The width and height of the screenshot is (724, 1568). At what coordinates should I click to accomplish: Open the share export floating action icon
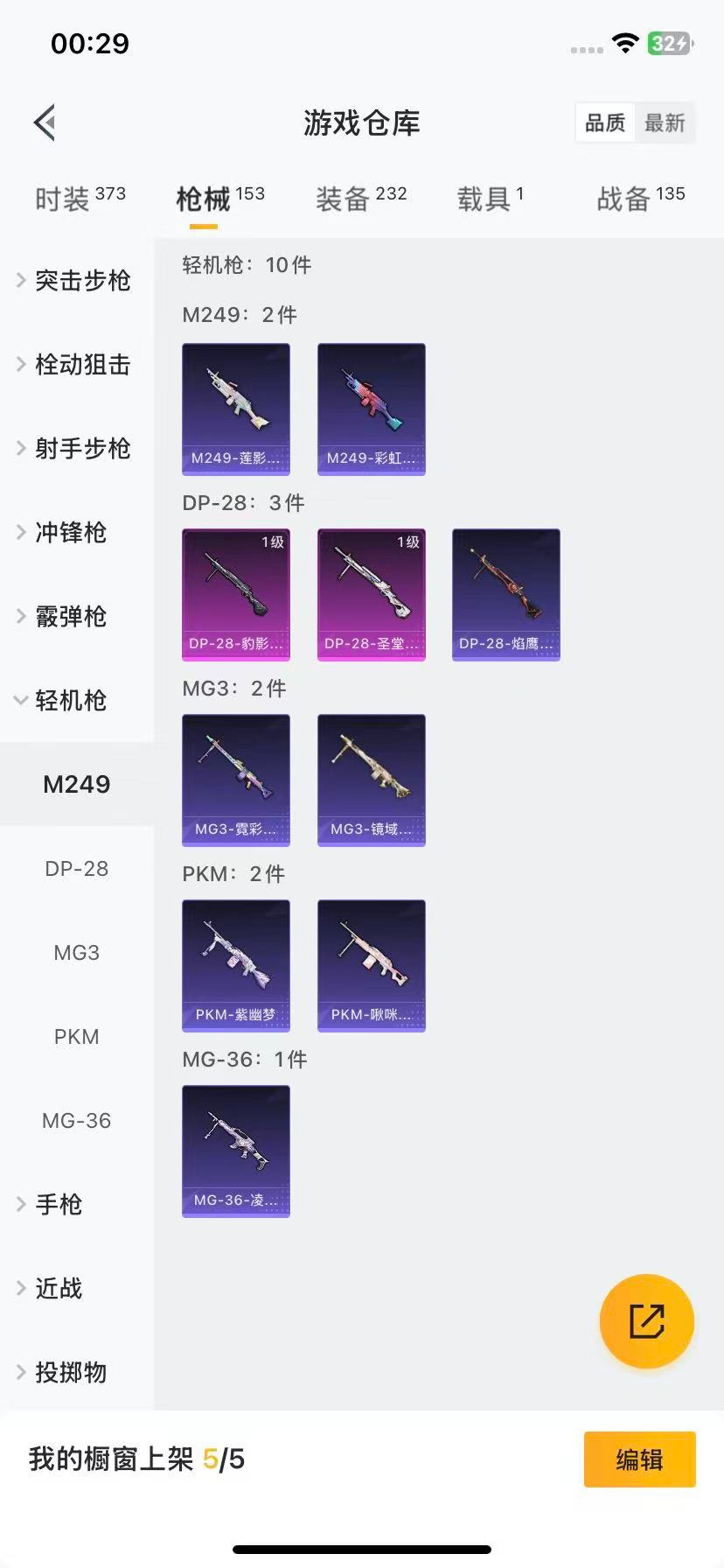[x=646, y=1321]
